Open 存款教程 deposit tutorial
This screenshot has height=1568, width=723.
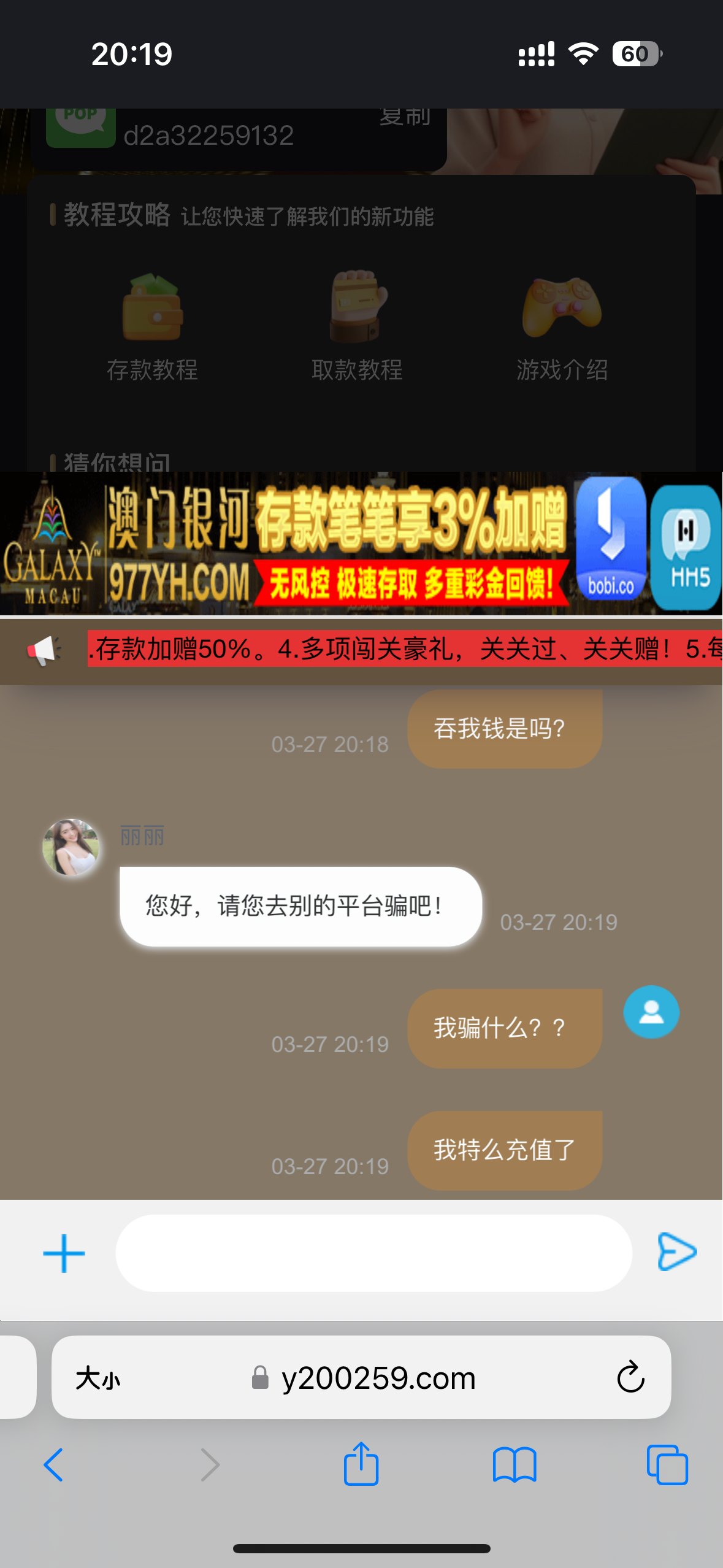152,326
